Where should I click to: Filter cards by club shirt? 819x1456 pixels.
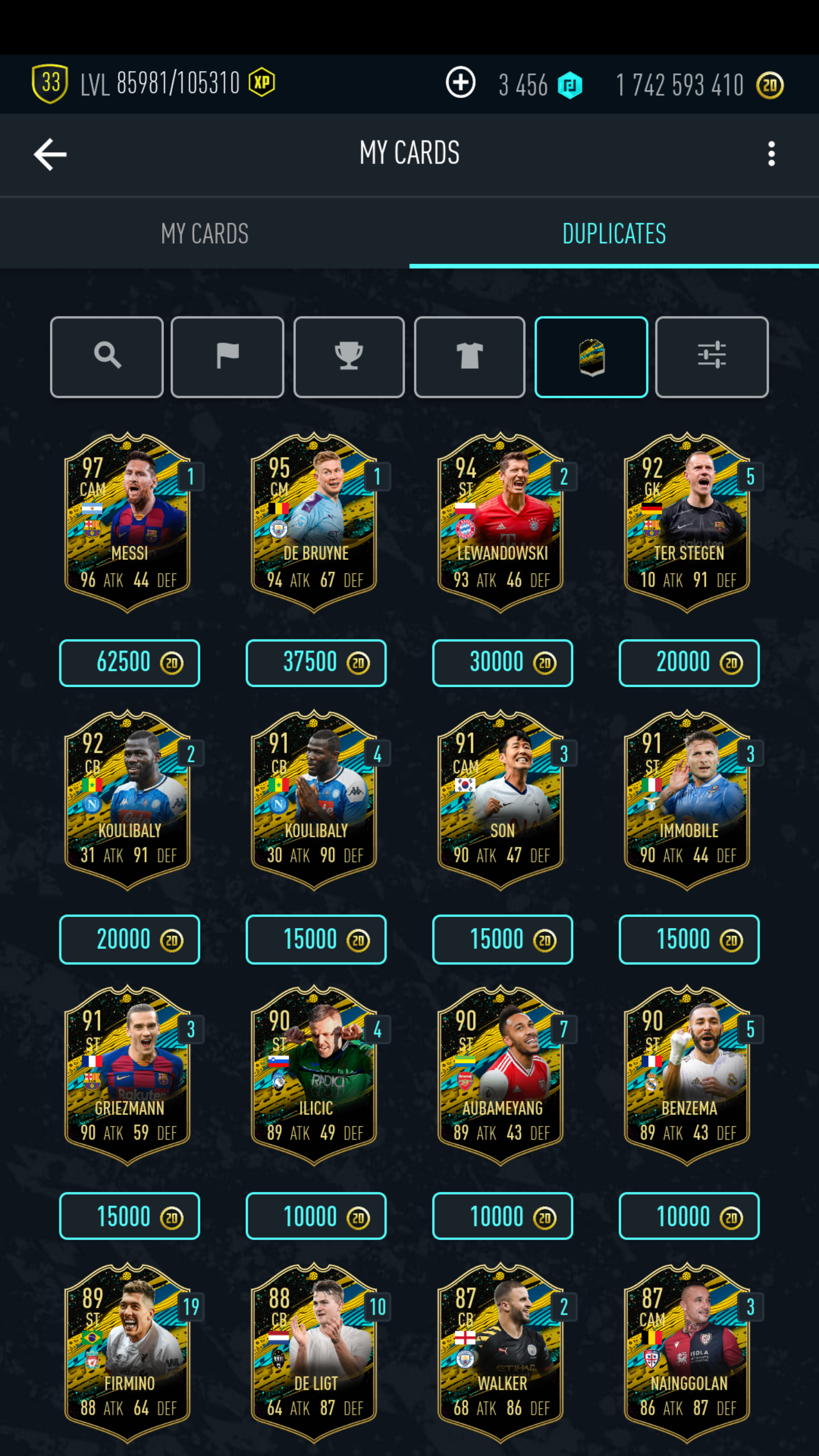tap(469, 357)
